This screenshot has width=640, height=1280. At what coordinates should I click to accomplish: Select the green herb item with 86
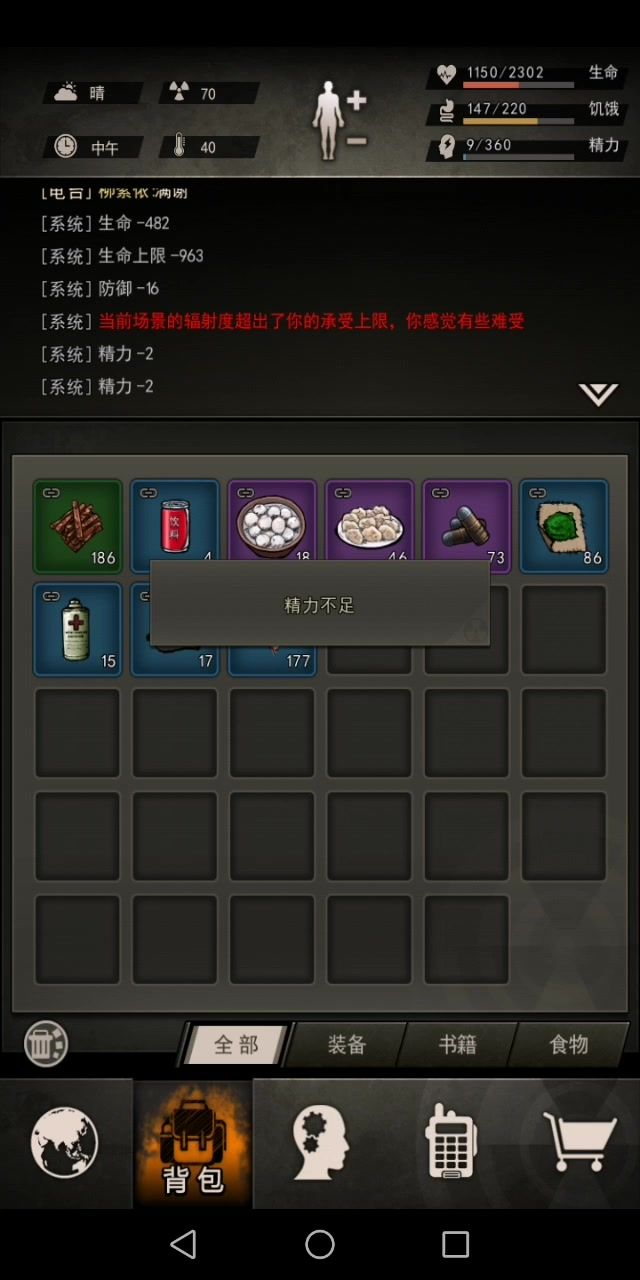point(564,525)
